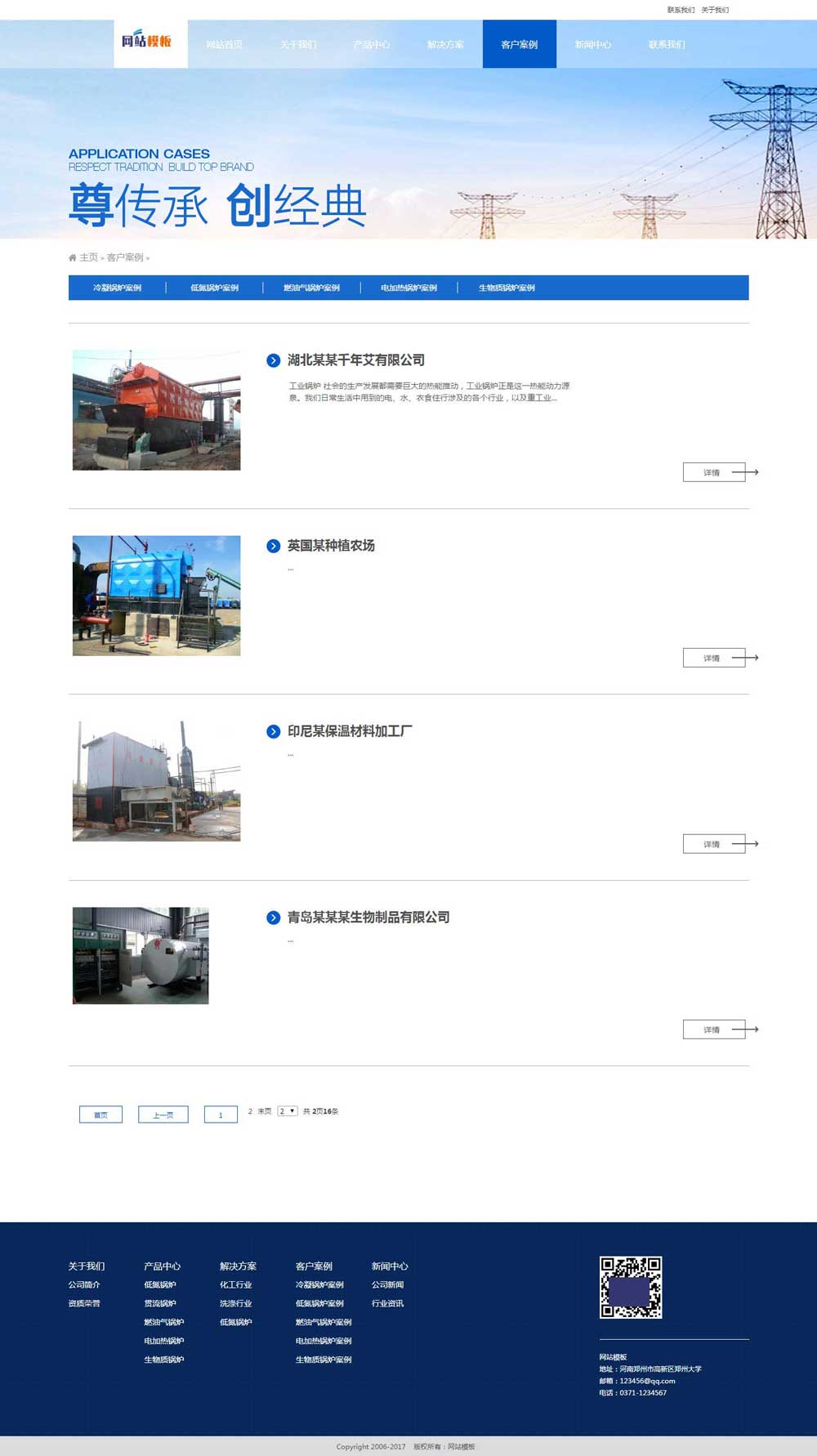
Task: Open 网站首页 in the main navigation
Action: (x=224, y=44)
